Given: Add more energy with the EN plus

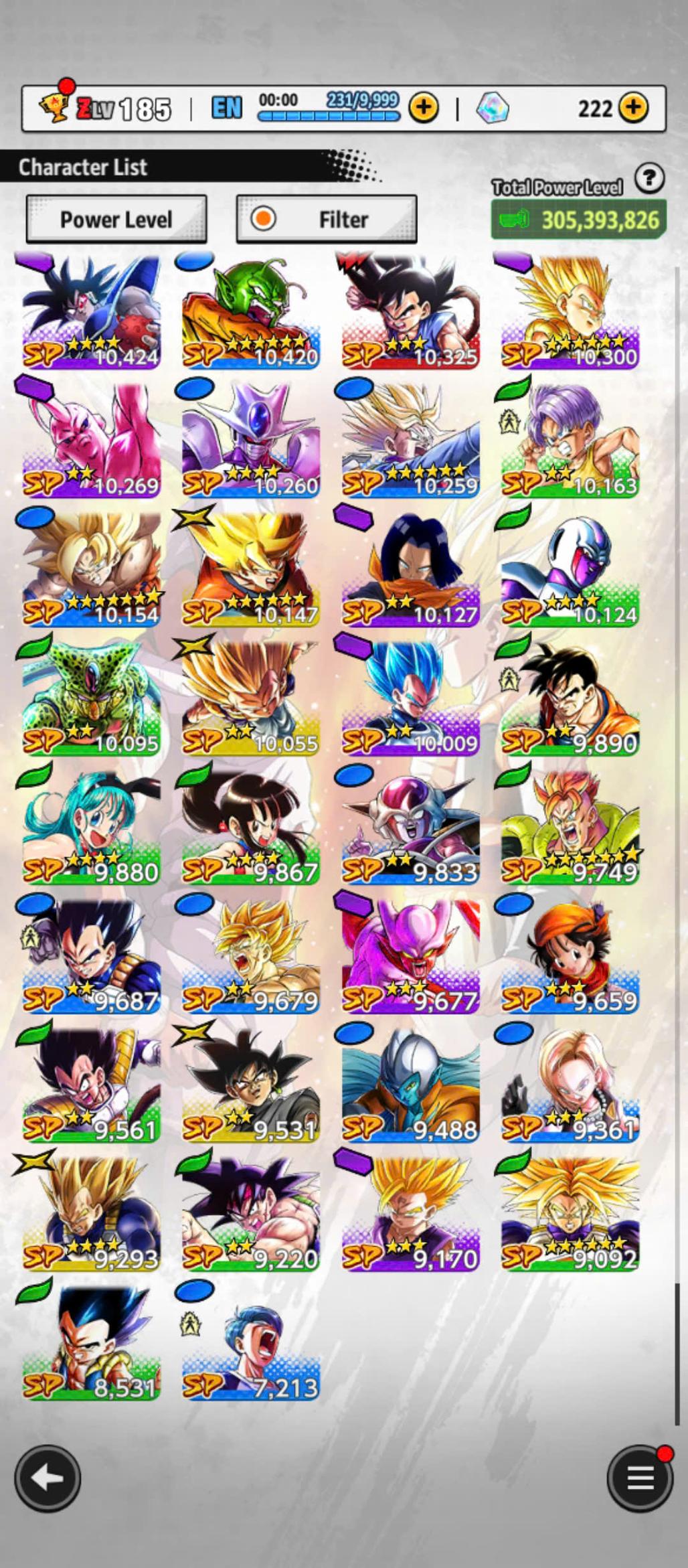Looking at the screenshot, I should pyautogui.click(x=424, y=107).
